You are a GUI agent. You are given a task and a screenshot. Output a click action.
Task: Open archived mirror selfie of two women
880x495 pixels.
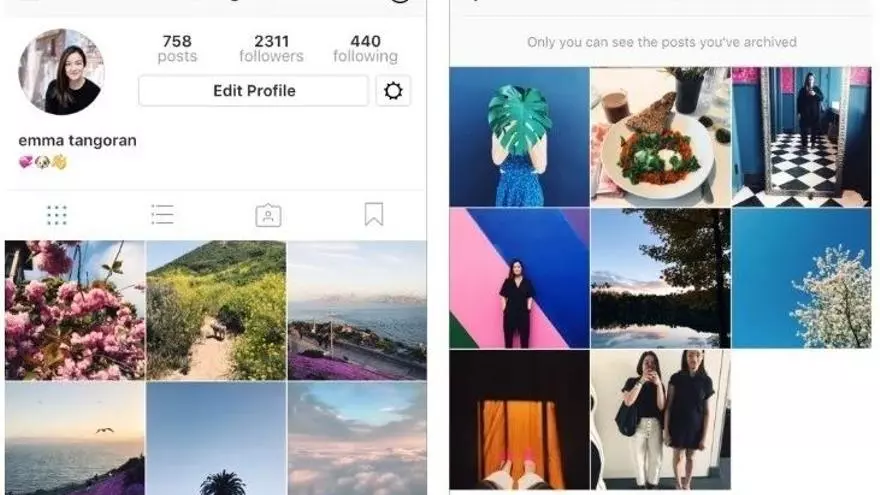[x=660, y=420]
